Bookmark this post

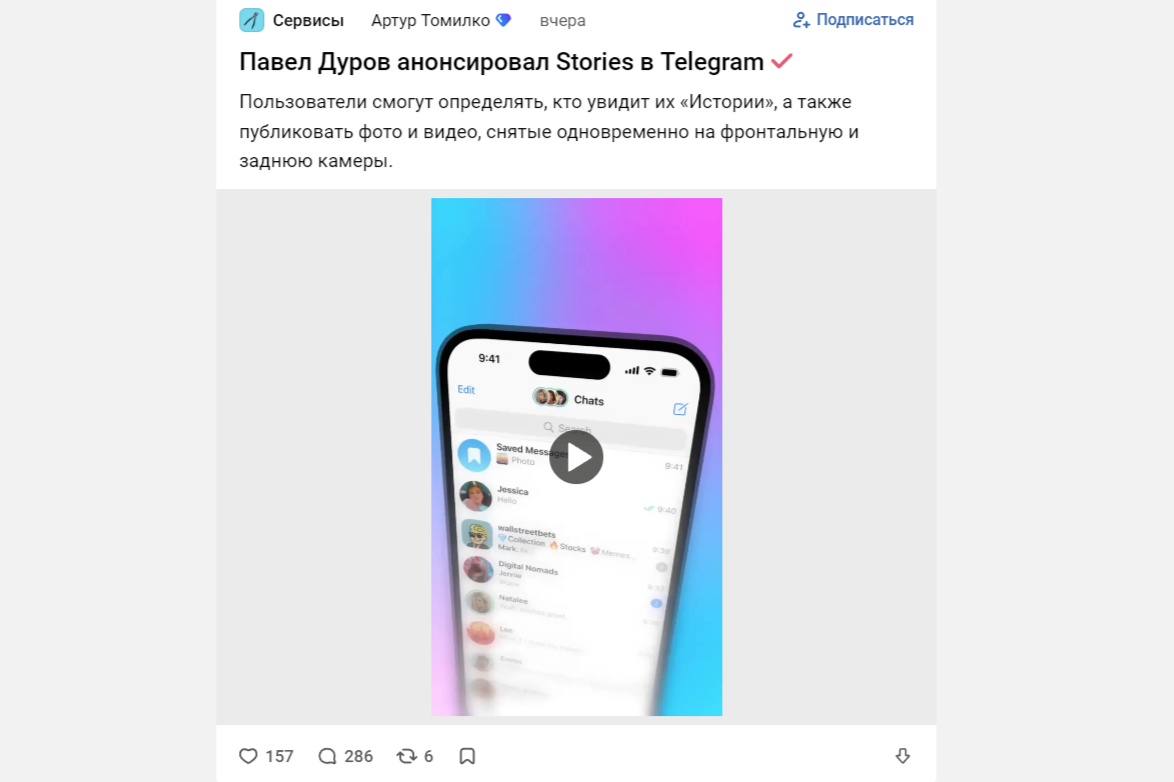coord(467,756)
